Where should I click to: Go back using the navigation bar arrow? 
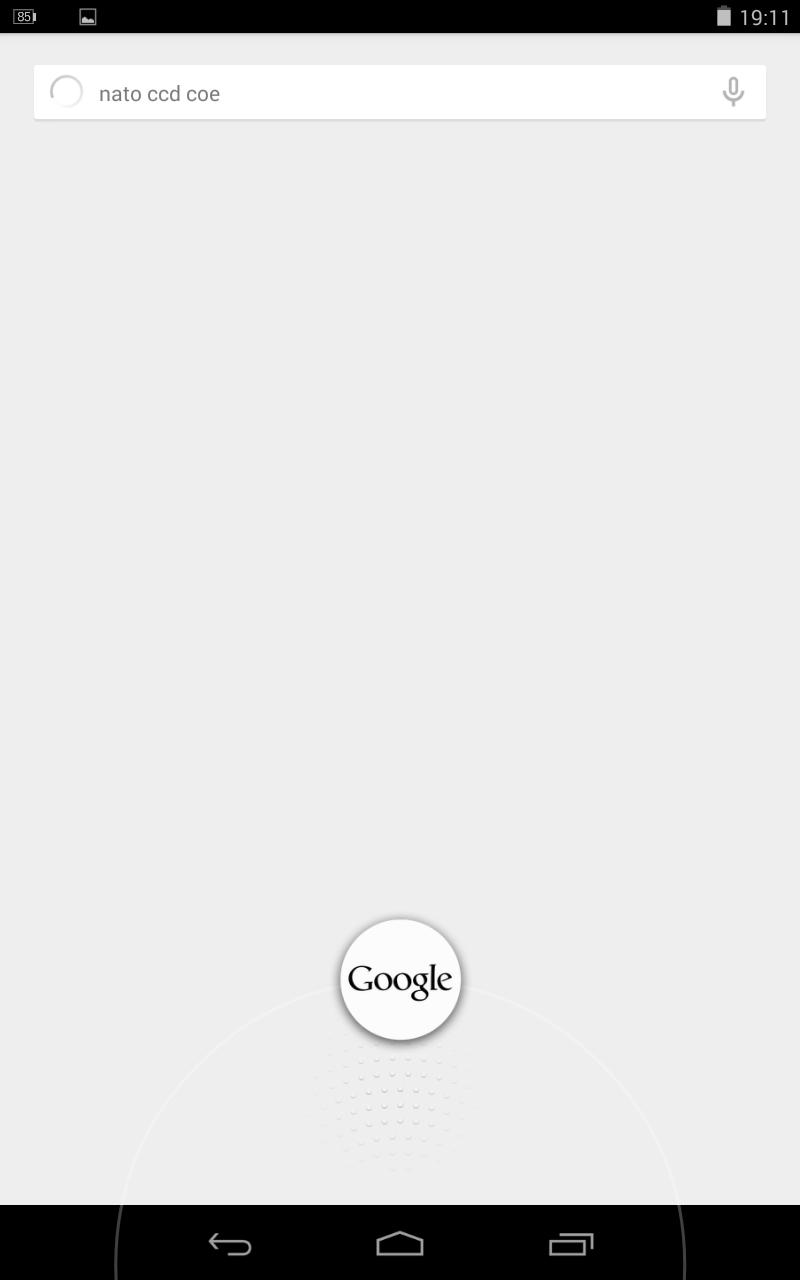230,1244
